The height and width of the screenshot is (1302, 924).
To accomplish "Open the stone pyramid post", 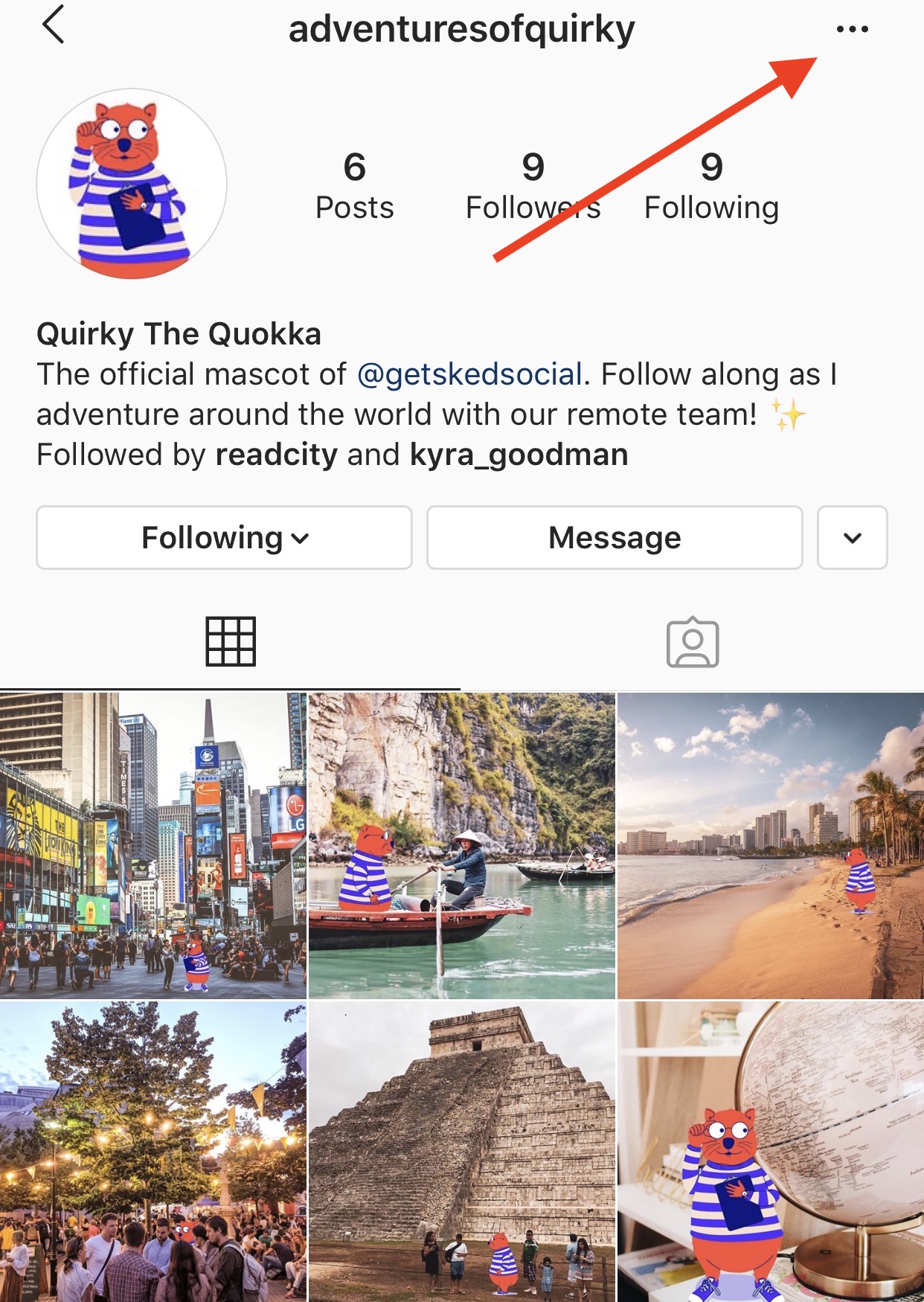I will pyautogui.click(x=461, y=1150).
